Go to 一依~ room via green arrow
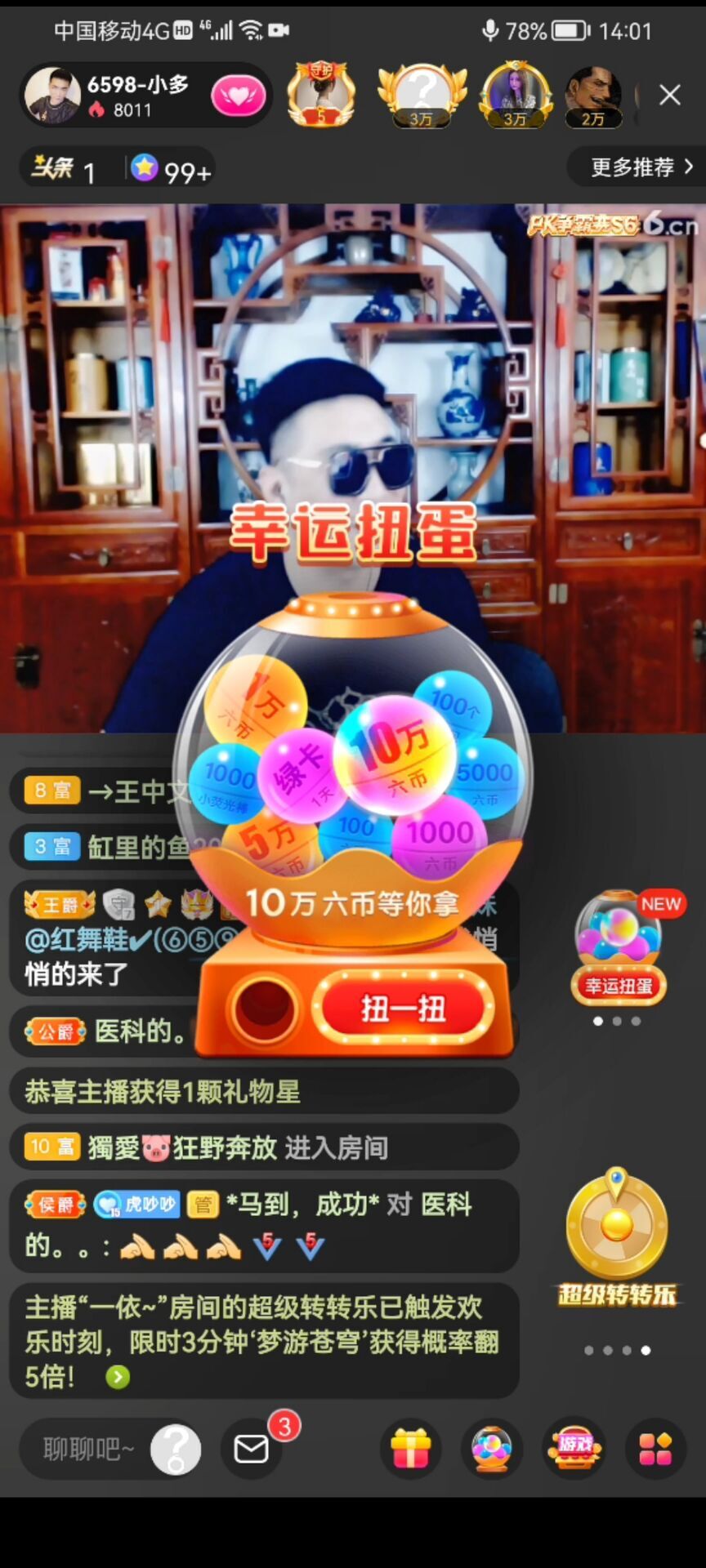The image size is (706, 1568). [118, 1378]
